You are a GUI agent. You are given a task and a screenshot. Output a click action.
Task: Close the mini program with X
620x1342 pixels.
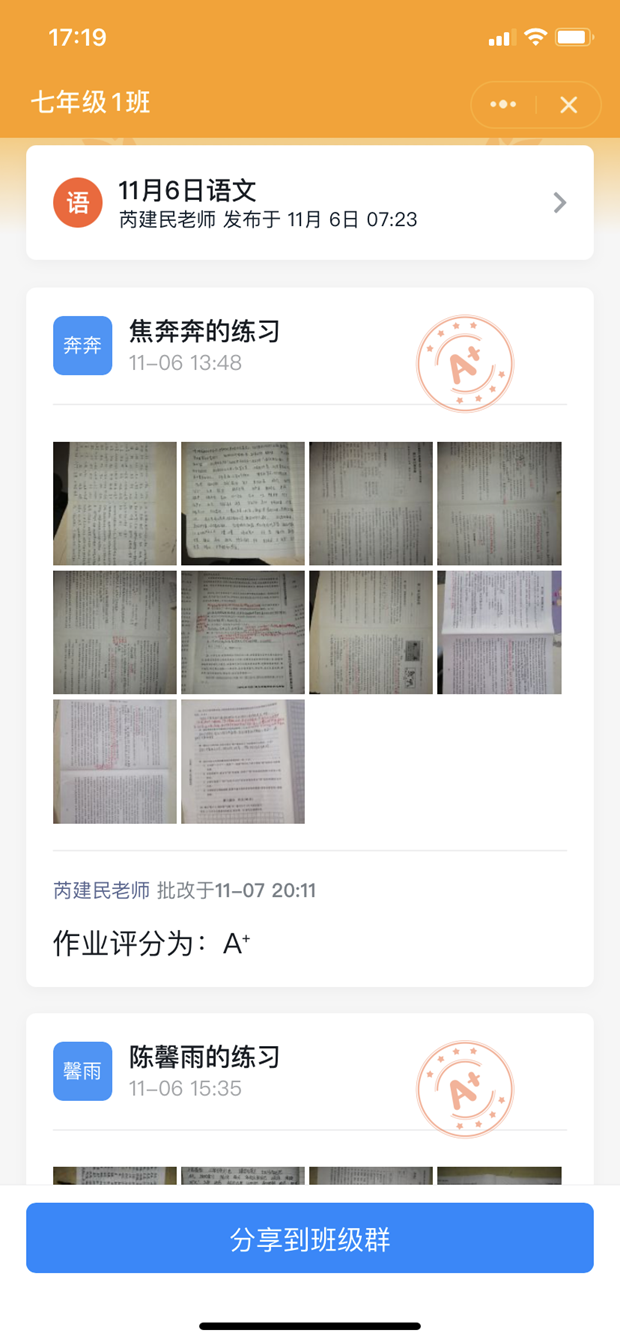[x=569, y=105]
